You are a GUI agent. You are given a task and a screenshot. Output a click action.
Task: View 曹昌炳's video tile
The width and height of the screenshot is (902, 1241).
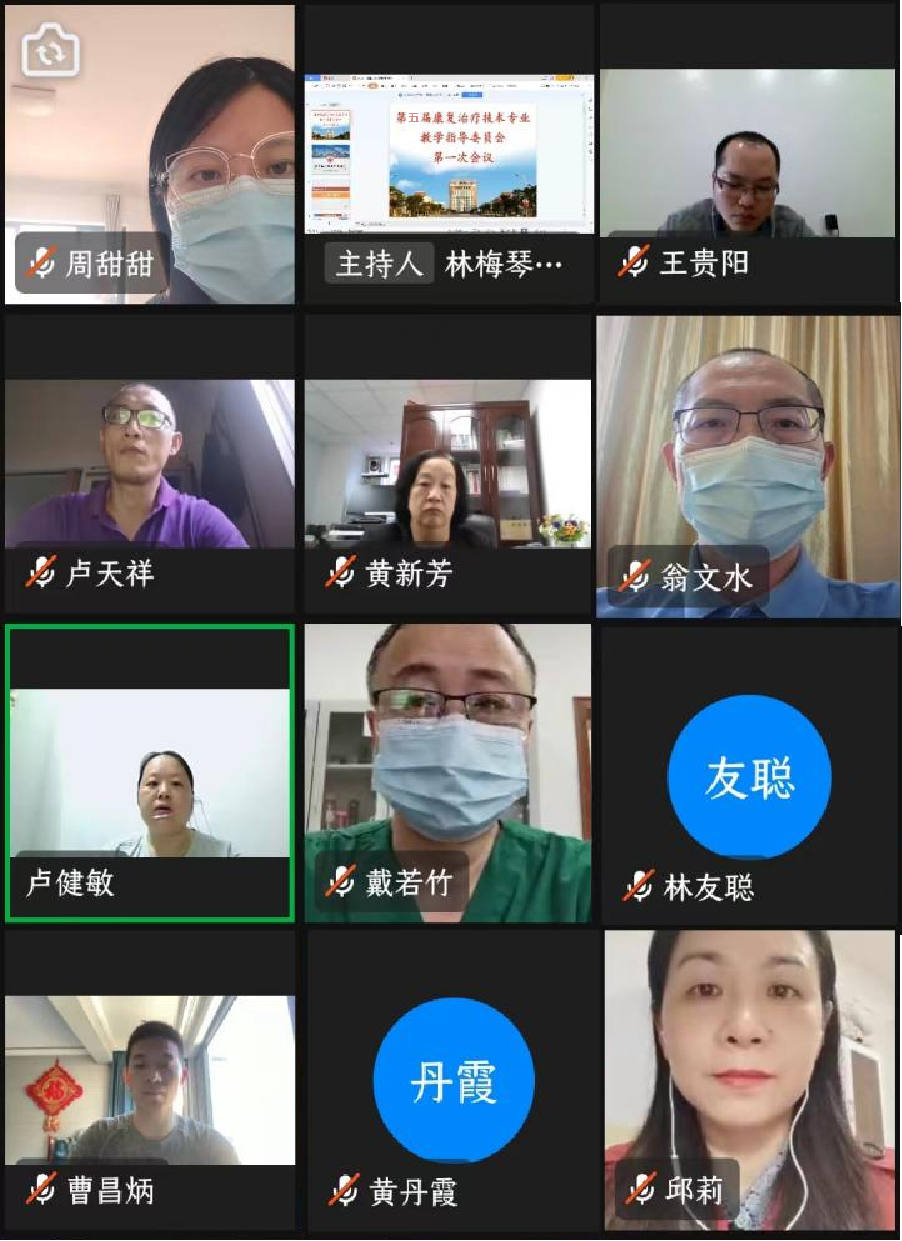click(150, 1080)
